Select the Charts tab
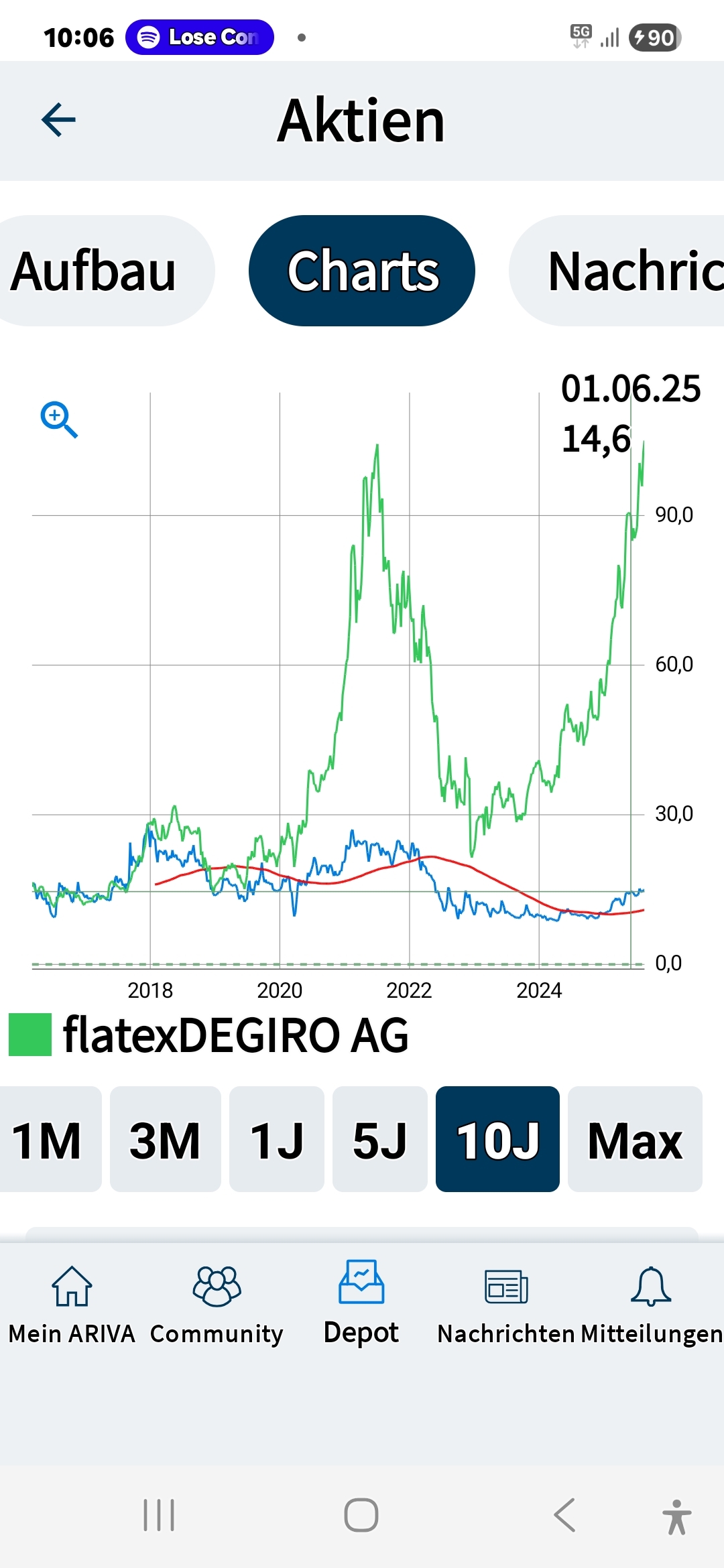 pyautogui.click(x=362, y=271)
